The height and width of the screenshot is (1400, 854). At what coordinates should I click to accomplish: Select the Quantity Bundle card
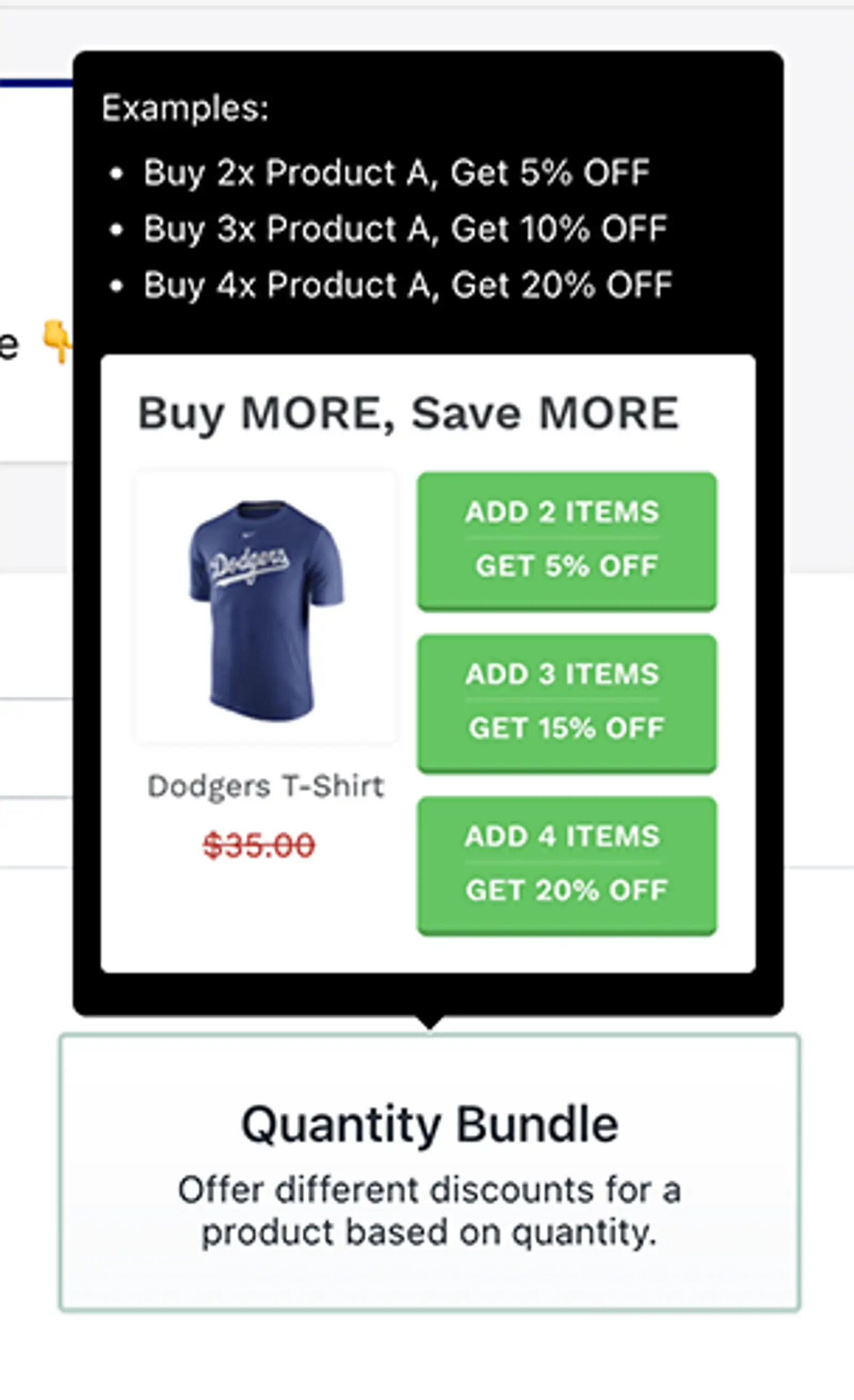429,1172
